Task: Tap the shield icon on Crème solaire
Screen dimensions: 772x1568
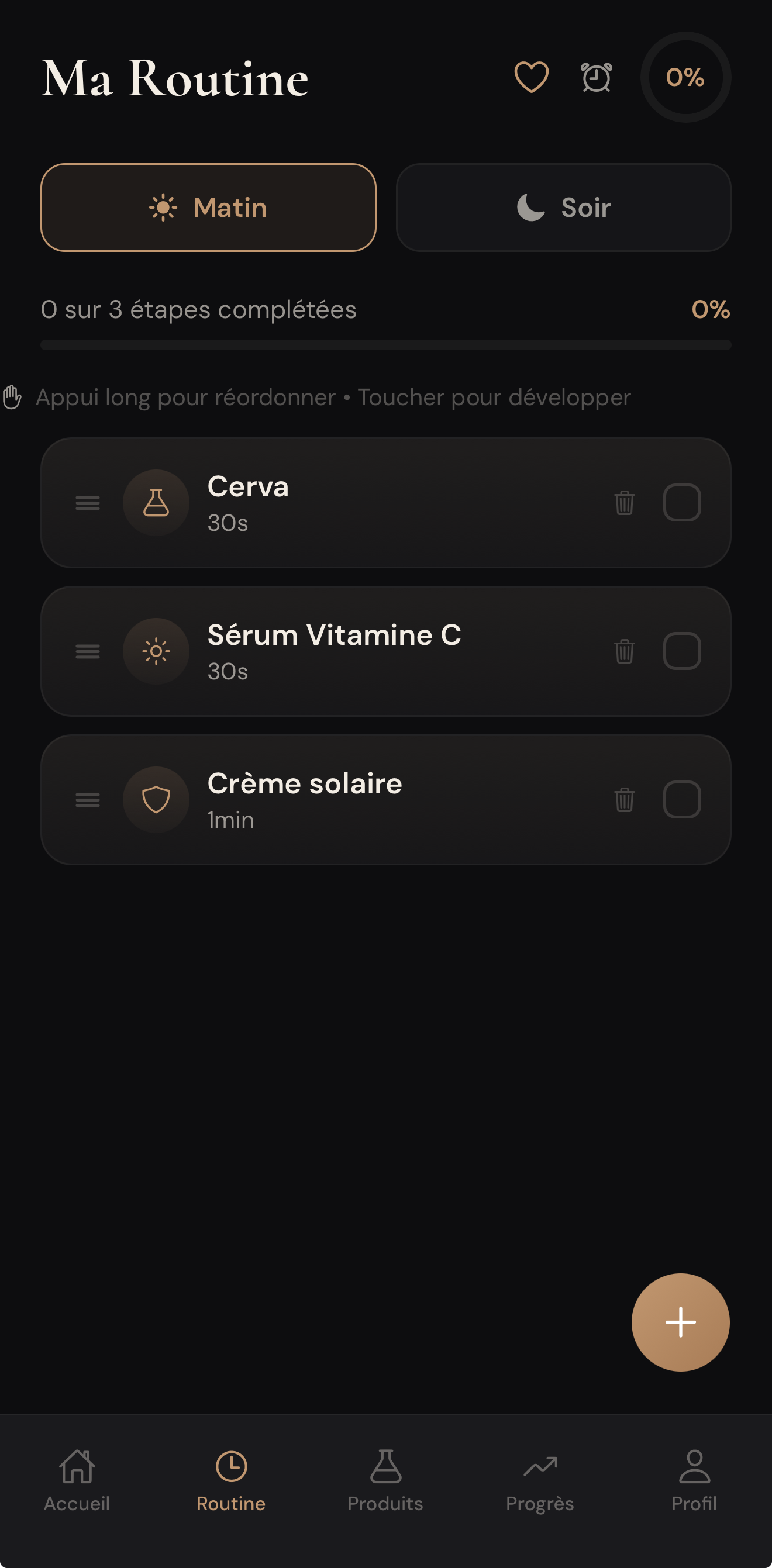Action: click(x=156, y=799)
